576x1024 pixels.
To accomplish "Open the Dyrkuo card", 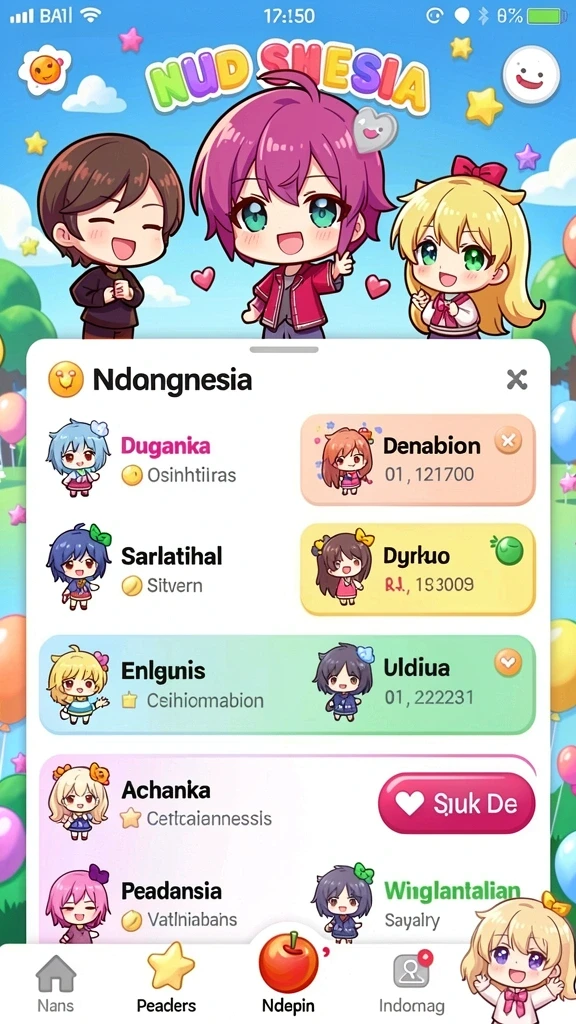I will pyautogui.click(x=418, y=569).
